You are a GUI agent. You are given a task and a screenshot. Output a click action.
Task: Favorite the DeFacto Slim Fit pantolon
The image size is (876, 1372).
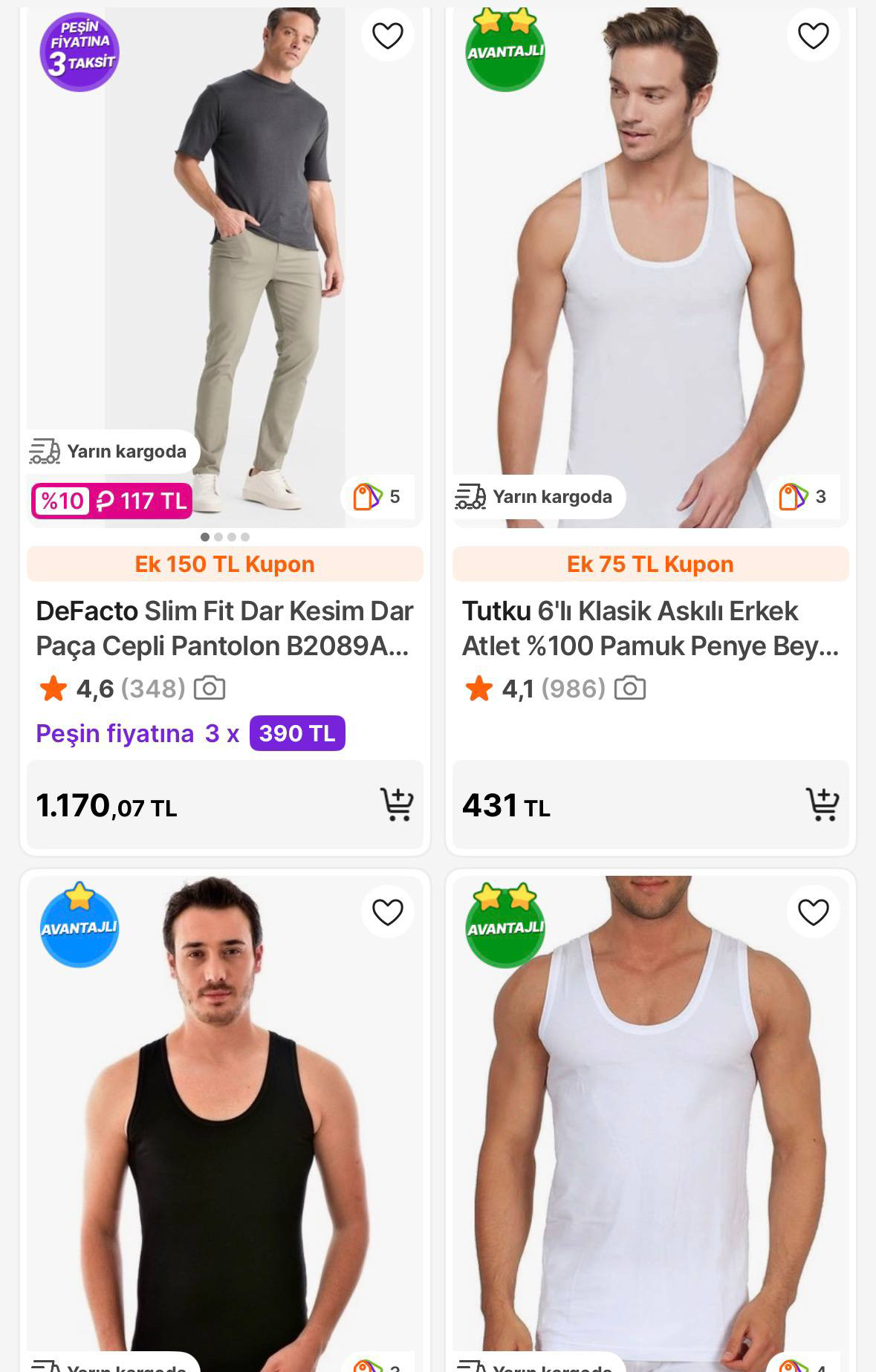(387, 35)
